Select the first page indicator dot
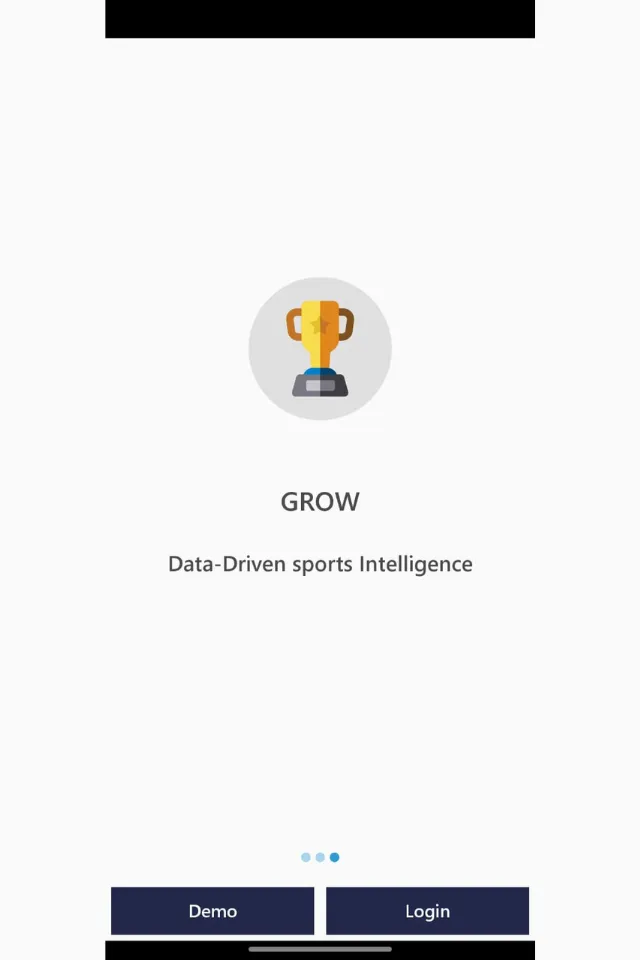The height and width of the screenshot is (960, 640). tap(306, 857)
